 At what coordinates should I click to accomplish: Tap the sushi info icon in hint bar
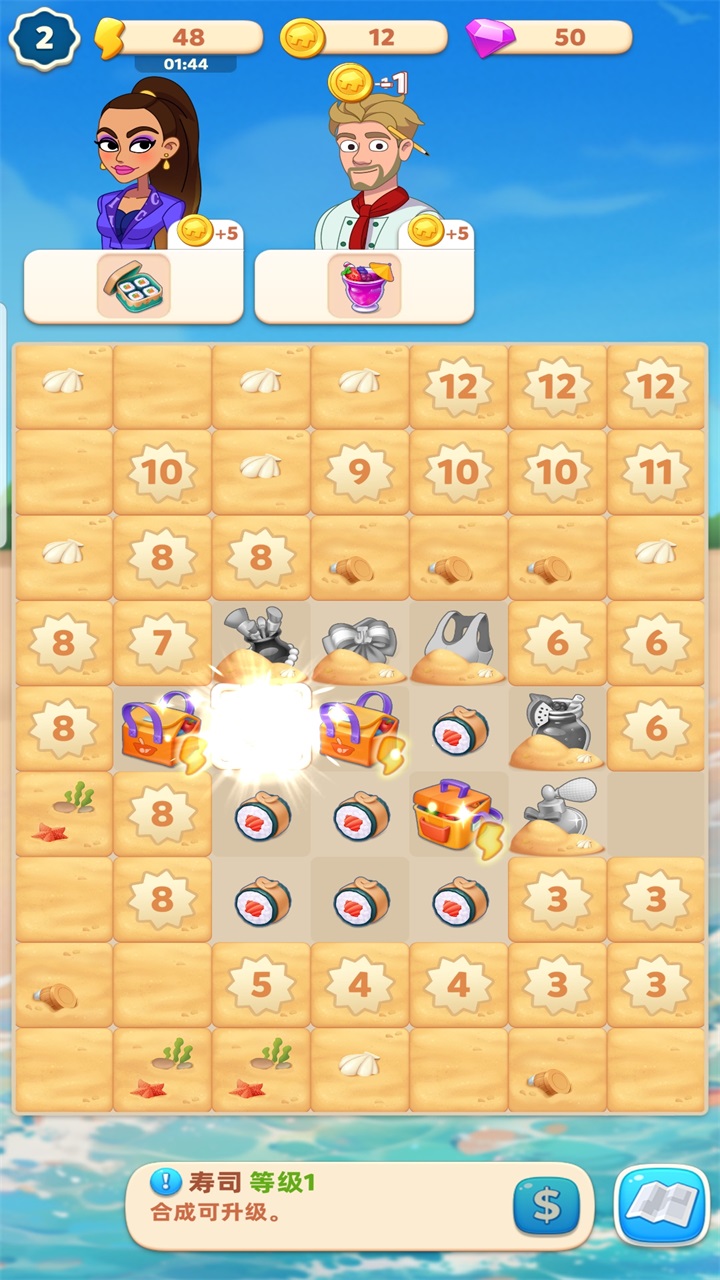pyautogui.click(x=164, y=1183)
